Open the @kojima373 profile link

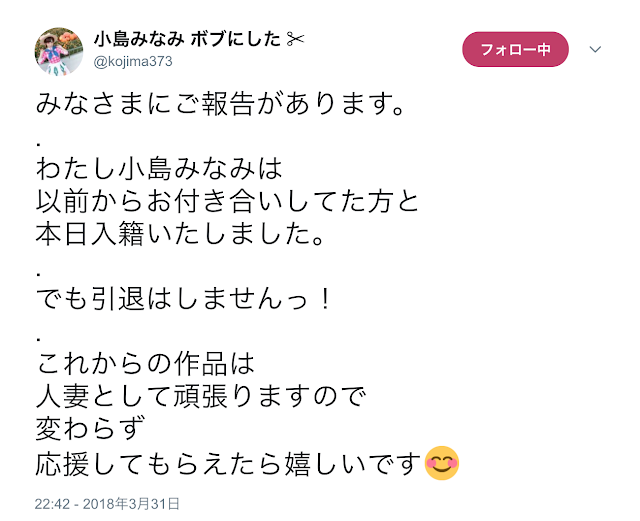[x=131, y=63]
